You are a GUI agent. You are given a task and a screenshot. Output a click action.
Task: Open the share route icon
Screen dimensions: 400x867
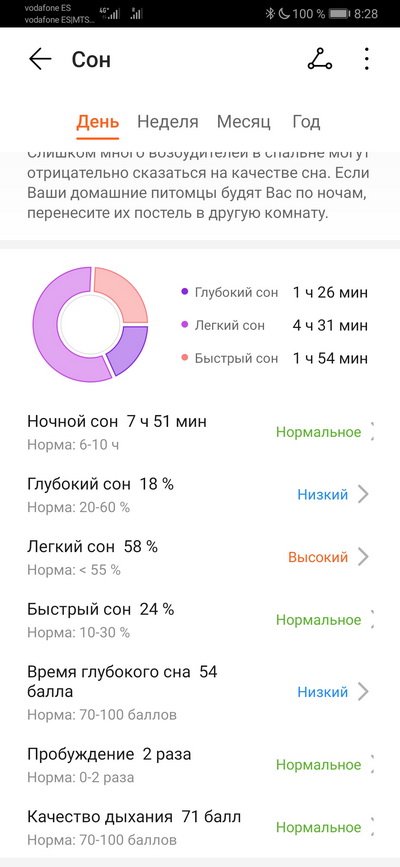[320, 59]
